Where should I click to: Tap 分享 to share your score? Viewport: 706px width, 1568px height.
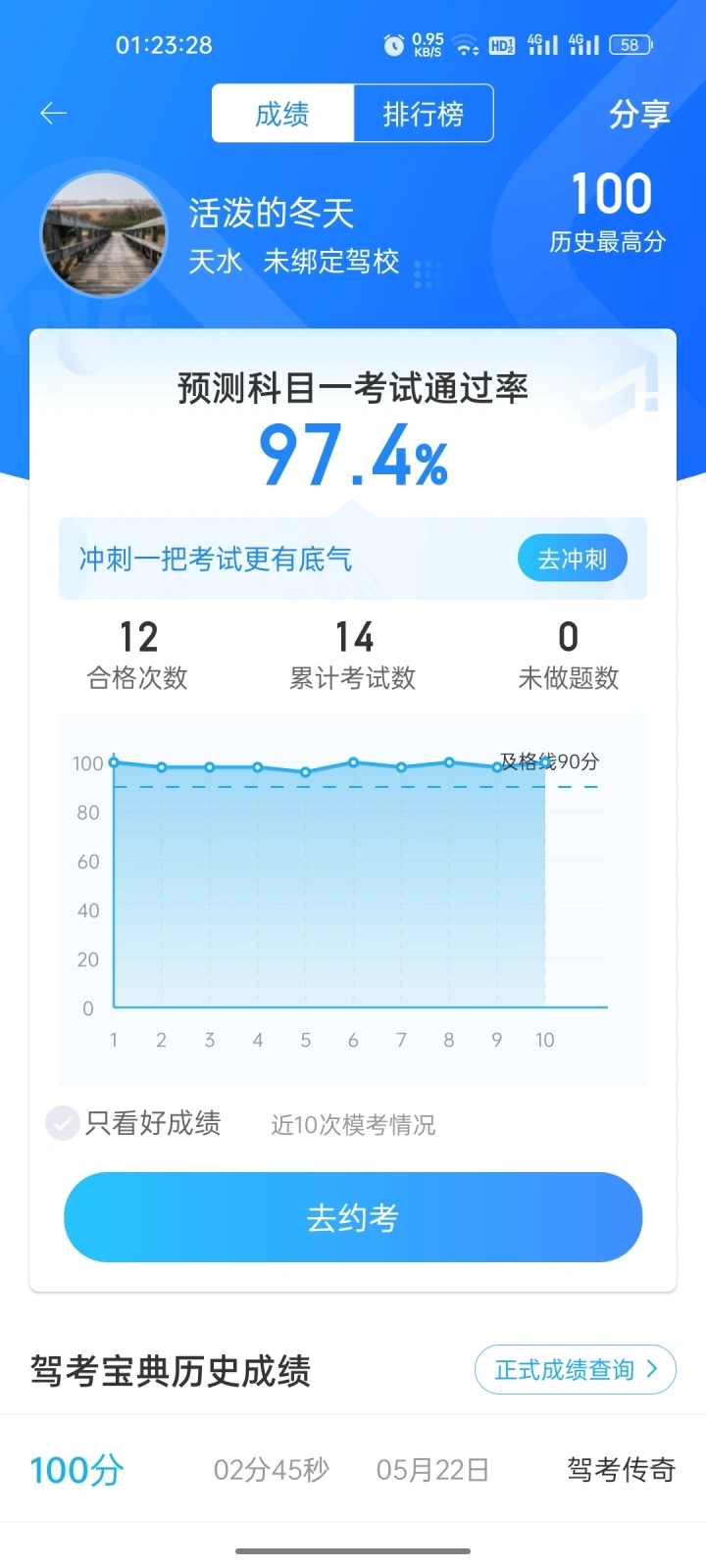(x=639, y=114)
